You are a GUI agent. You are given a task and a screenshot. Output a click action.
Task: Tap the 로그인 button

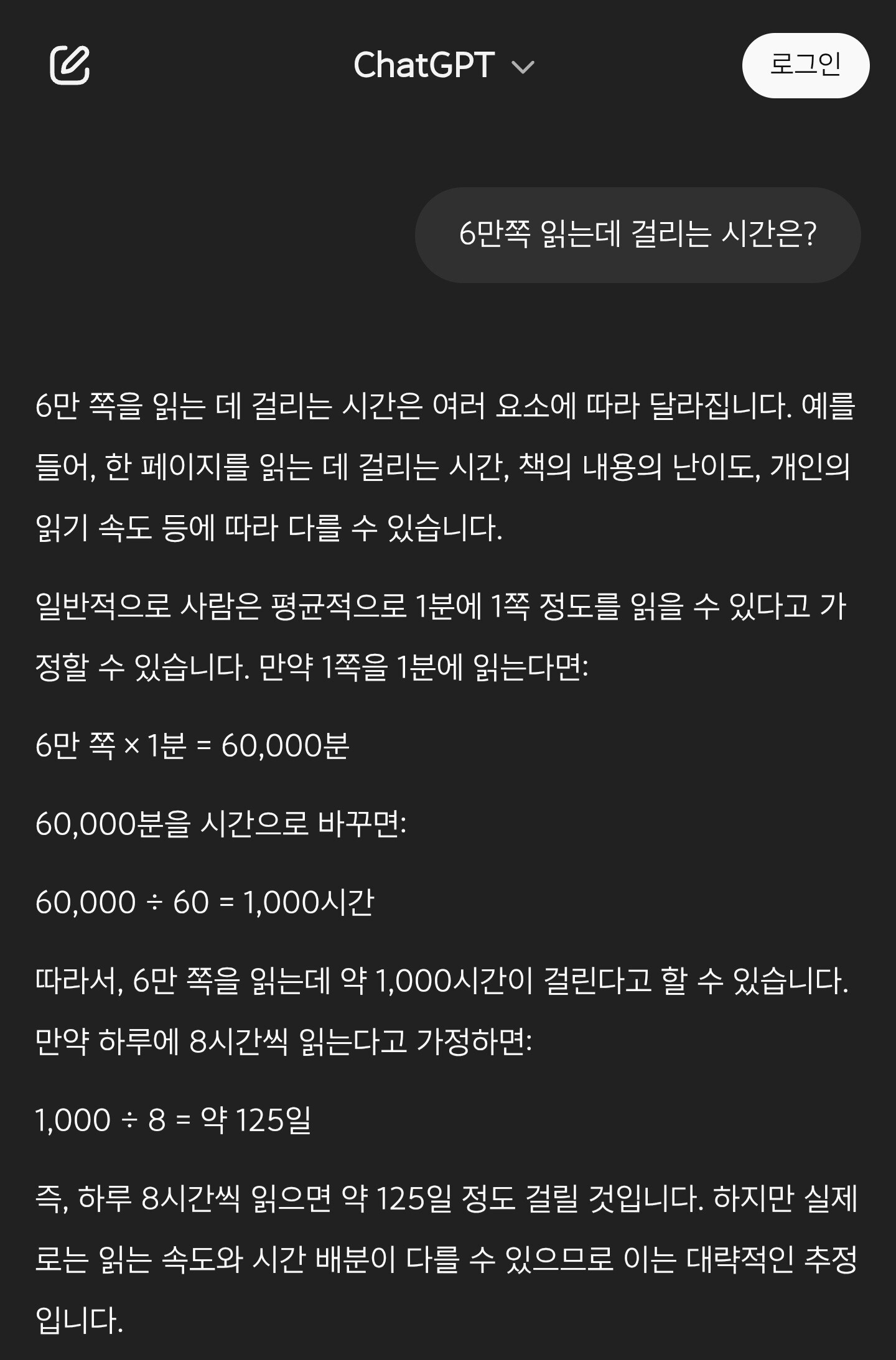[805, 65]
